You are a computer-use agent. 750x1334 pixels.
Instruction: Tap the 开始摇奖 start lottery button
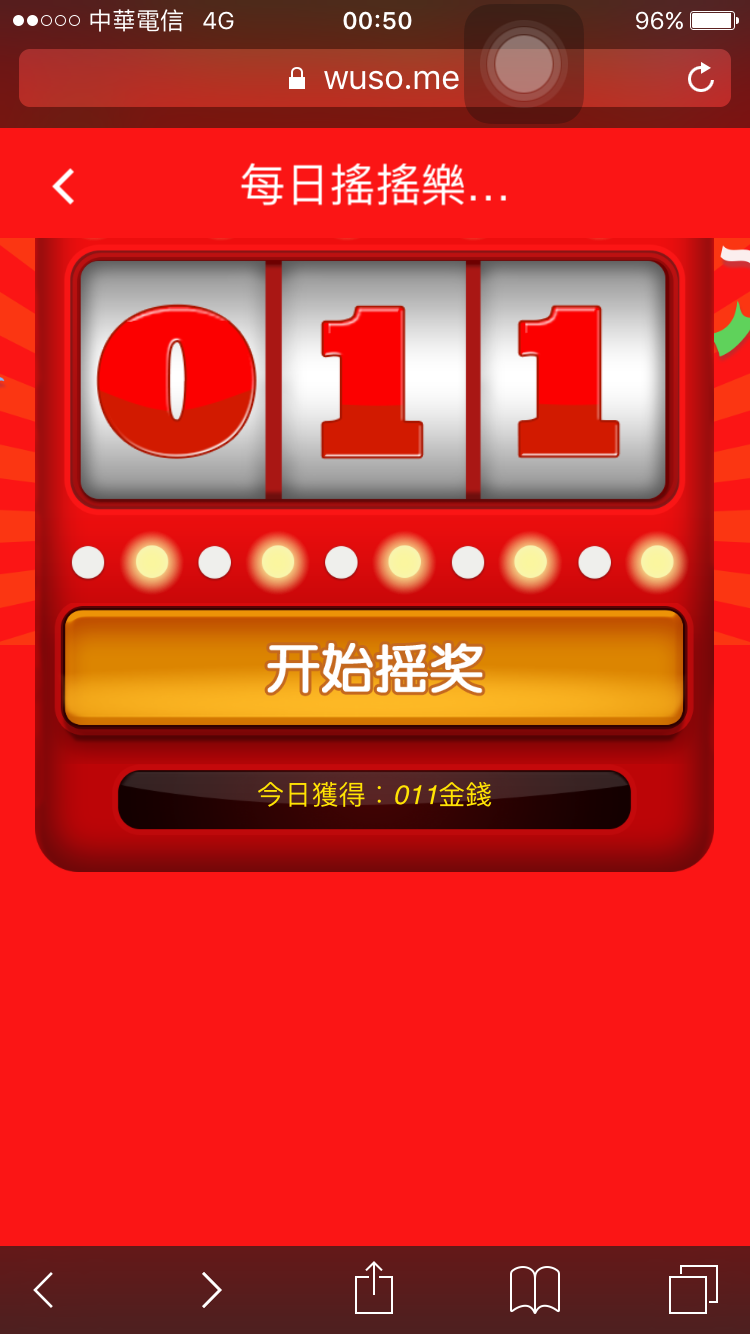tap(374, 668)
